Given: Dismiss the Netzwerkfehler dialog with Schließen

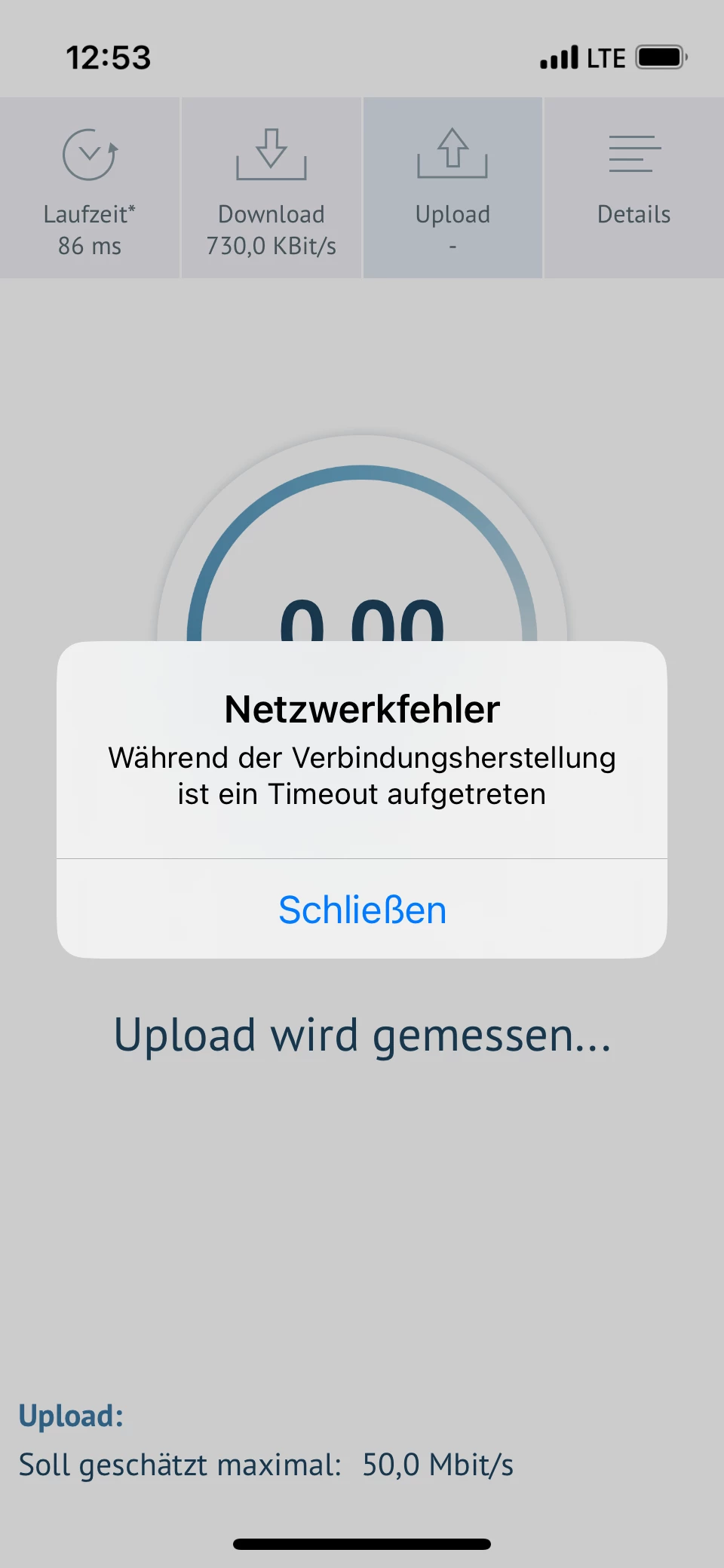Looking at the screenshot, I should click(362, 910).
